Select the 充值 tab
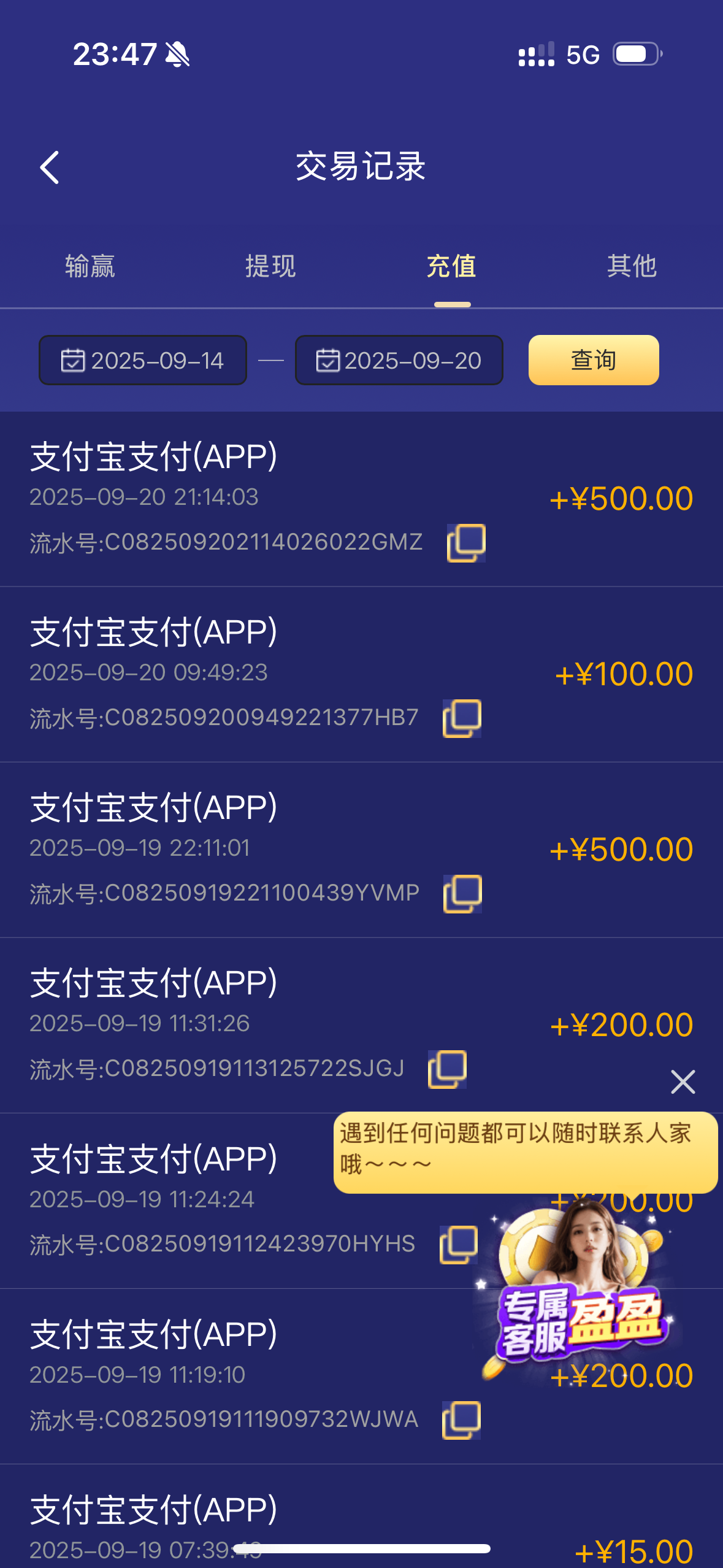The width and height of the screenshot is (723, 1568). (x=451, y=266)
